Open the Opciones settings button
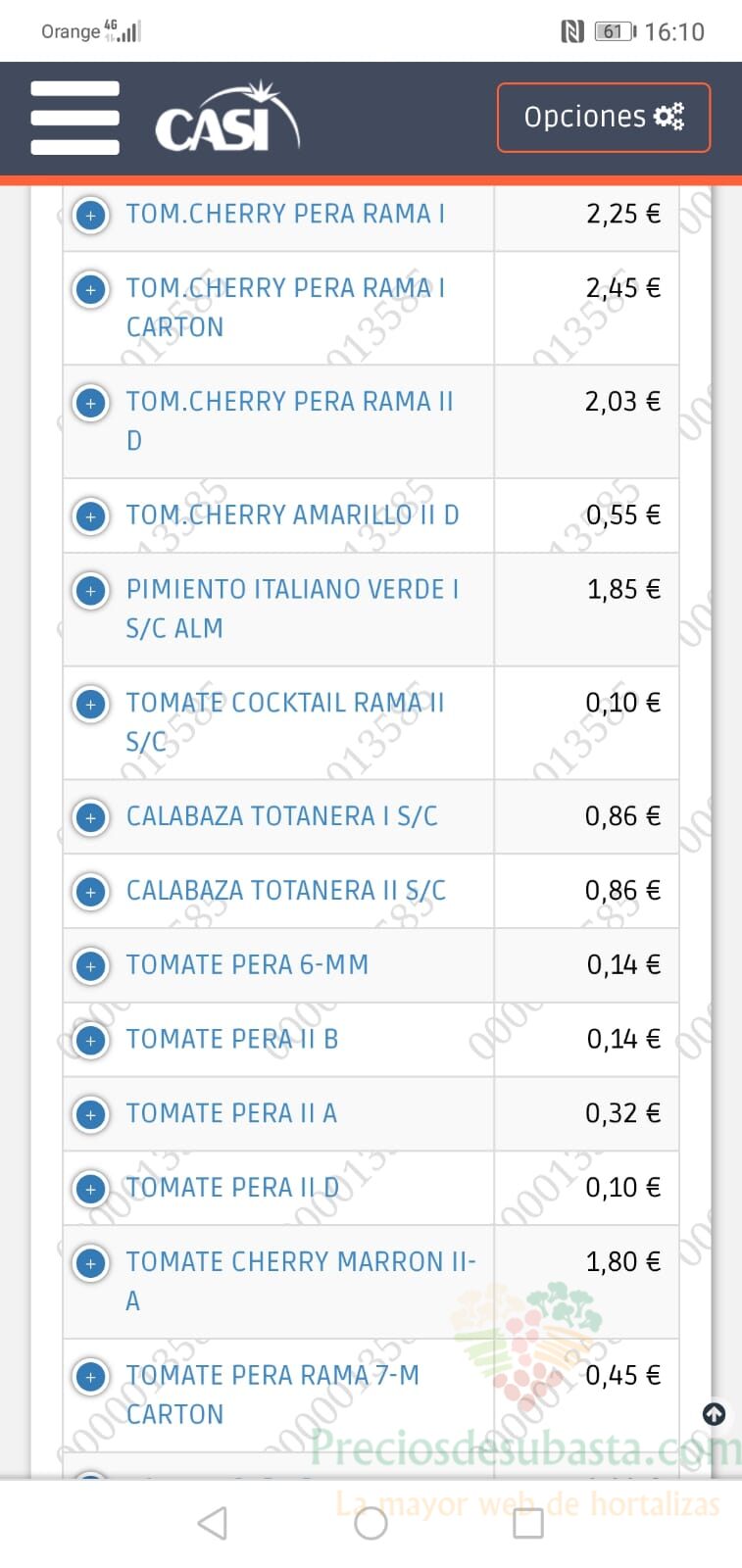Screen dimensions: 742x1568 click(x=604, y=118)
